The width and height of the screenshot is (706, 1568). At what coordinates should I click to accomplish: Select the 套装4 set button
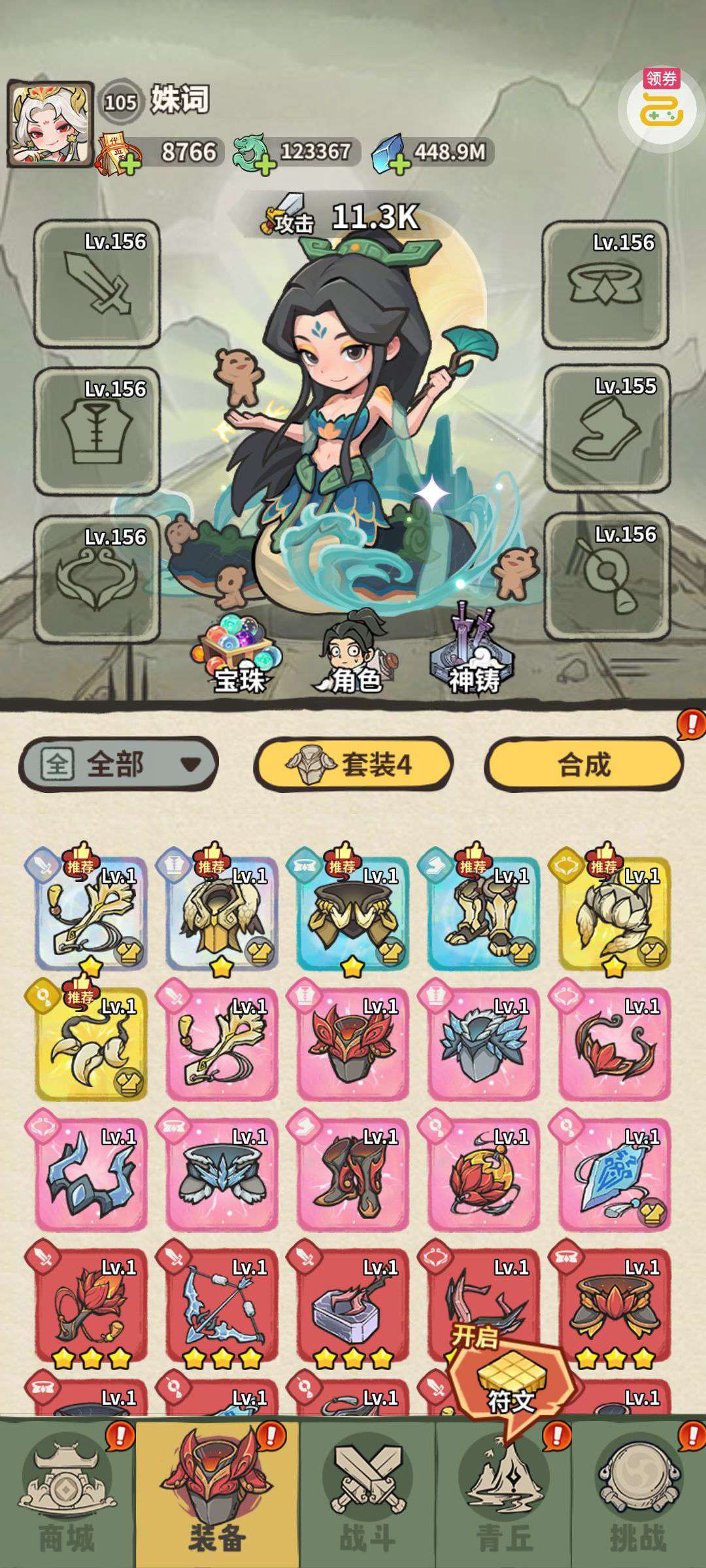coord(354,763)
